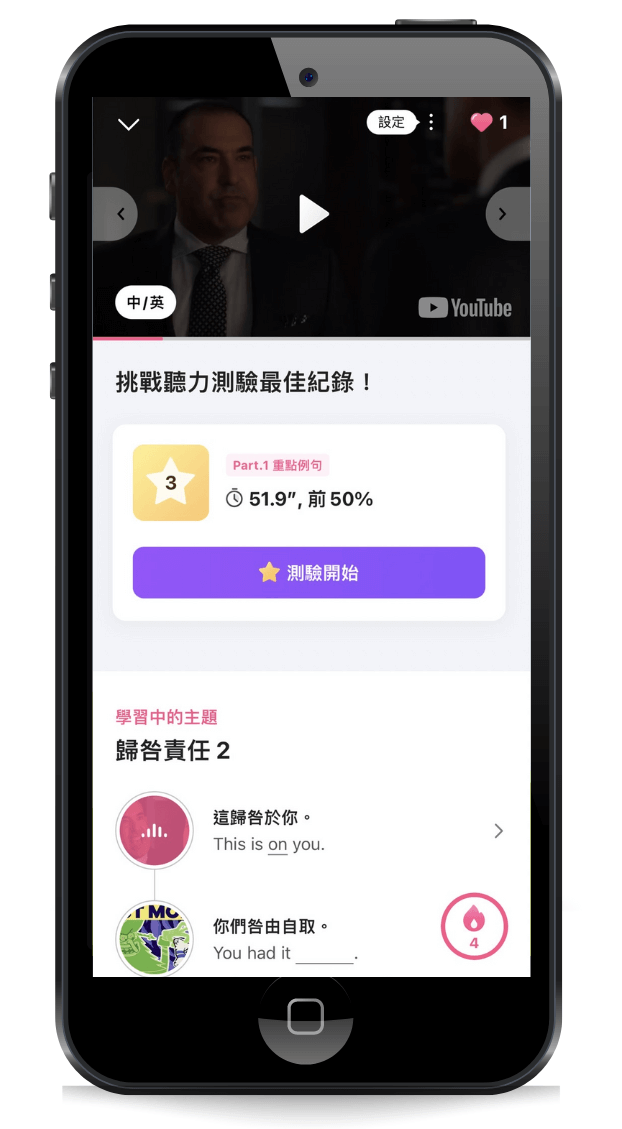
Task: Skip to the next clip
Action: tap(502, 214)
